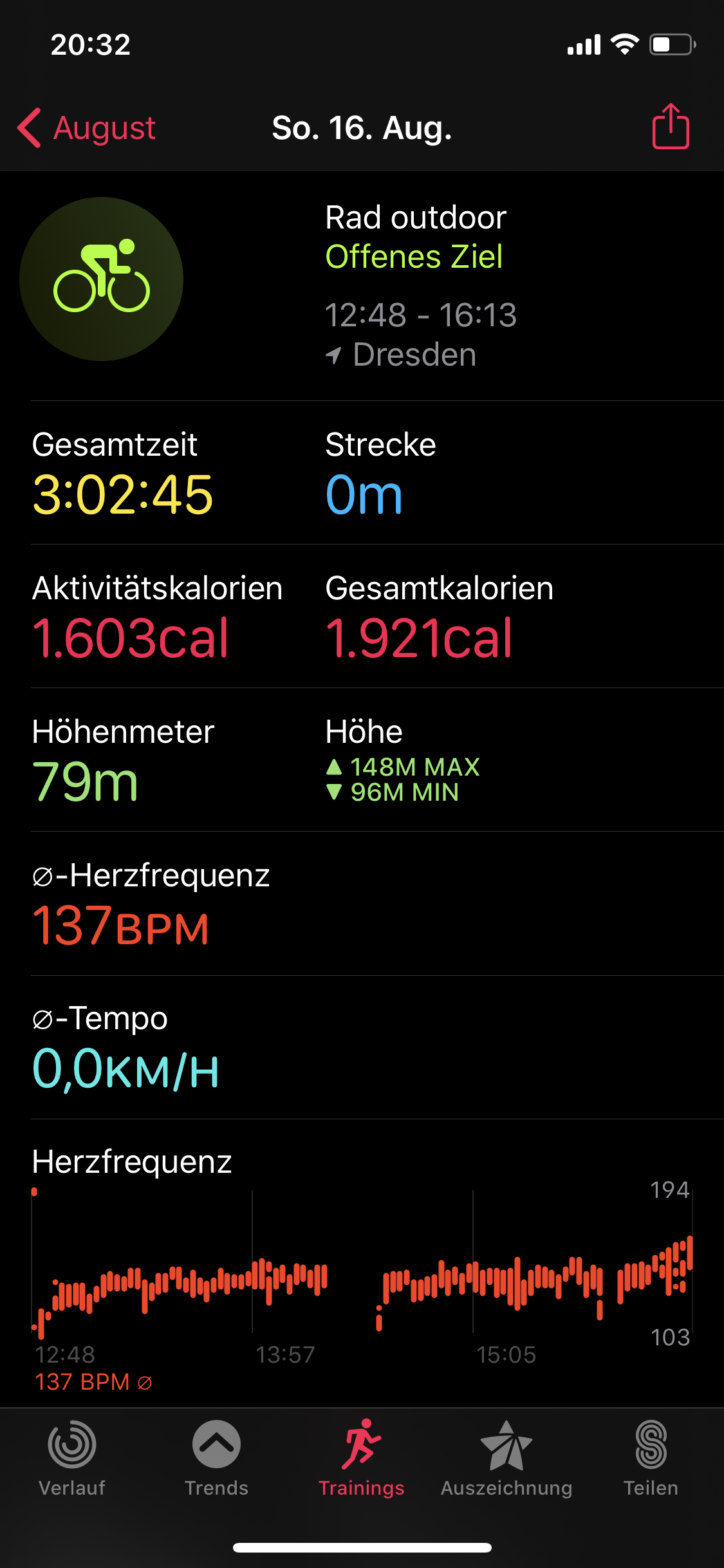Share this workout via the share icon
The height and width of the screenshot is (1568, 724).
pos(671,127)
